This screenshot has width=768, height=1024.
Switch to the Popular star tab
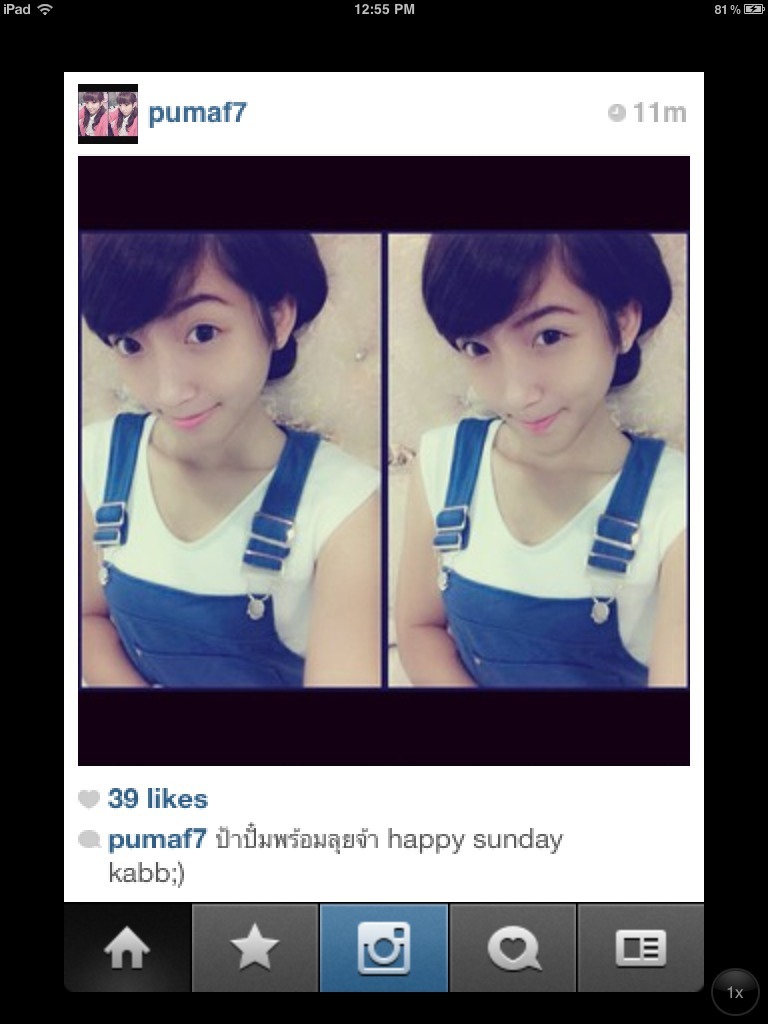(x=255, y=948)
